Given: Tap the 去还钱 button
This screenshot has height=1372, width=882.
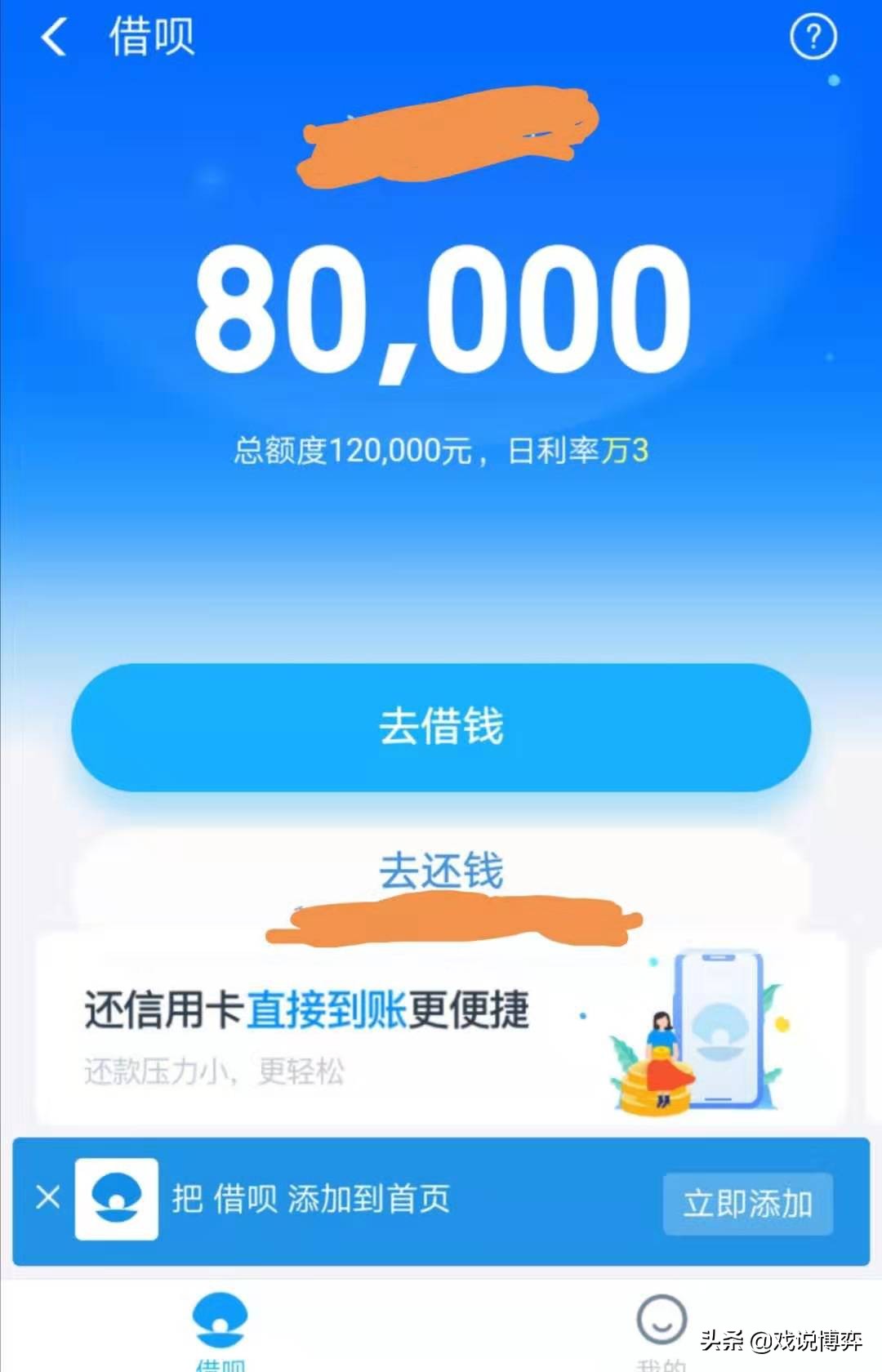Looking at the screenshot, I should coord(441,871).
